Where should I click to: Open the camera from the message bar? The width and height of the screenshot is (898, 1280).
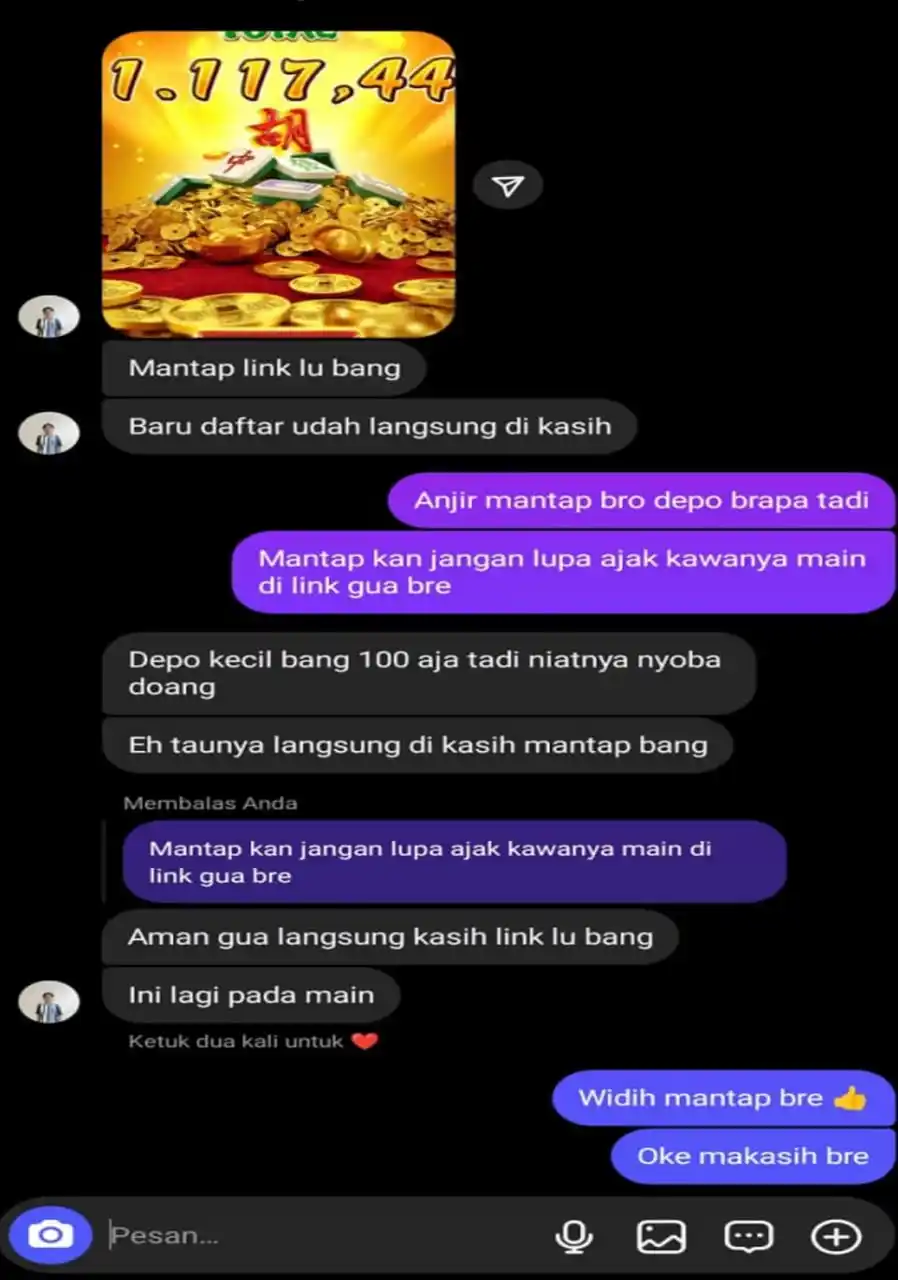pos(50,1235)
